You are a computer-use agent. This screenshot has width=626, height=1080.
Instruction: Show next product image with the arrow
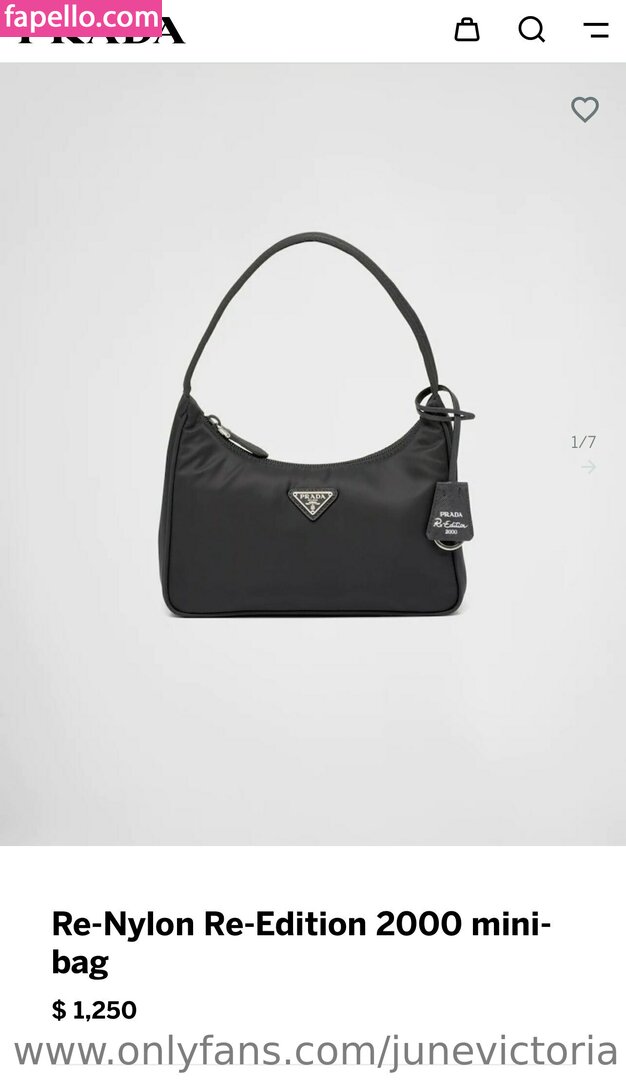pyautogui.click(x=588, y=467)
